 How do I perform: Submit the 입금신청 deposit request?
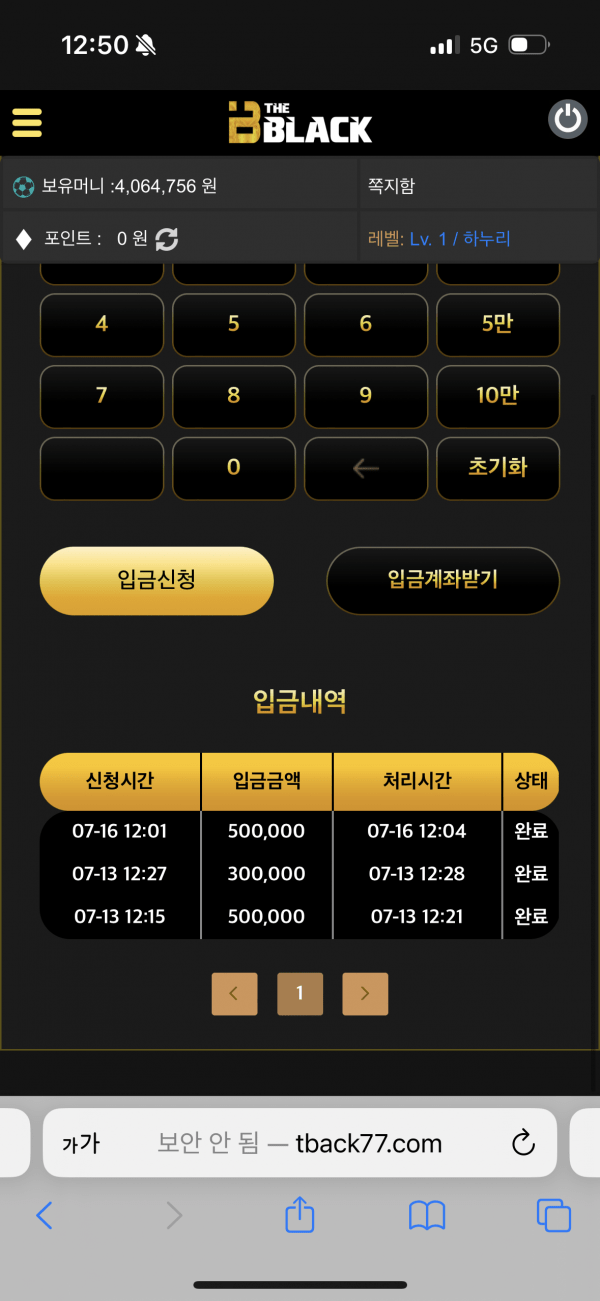(x=156, y=580)
